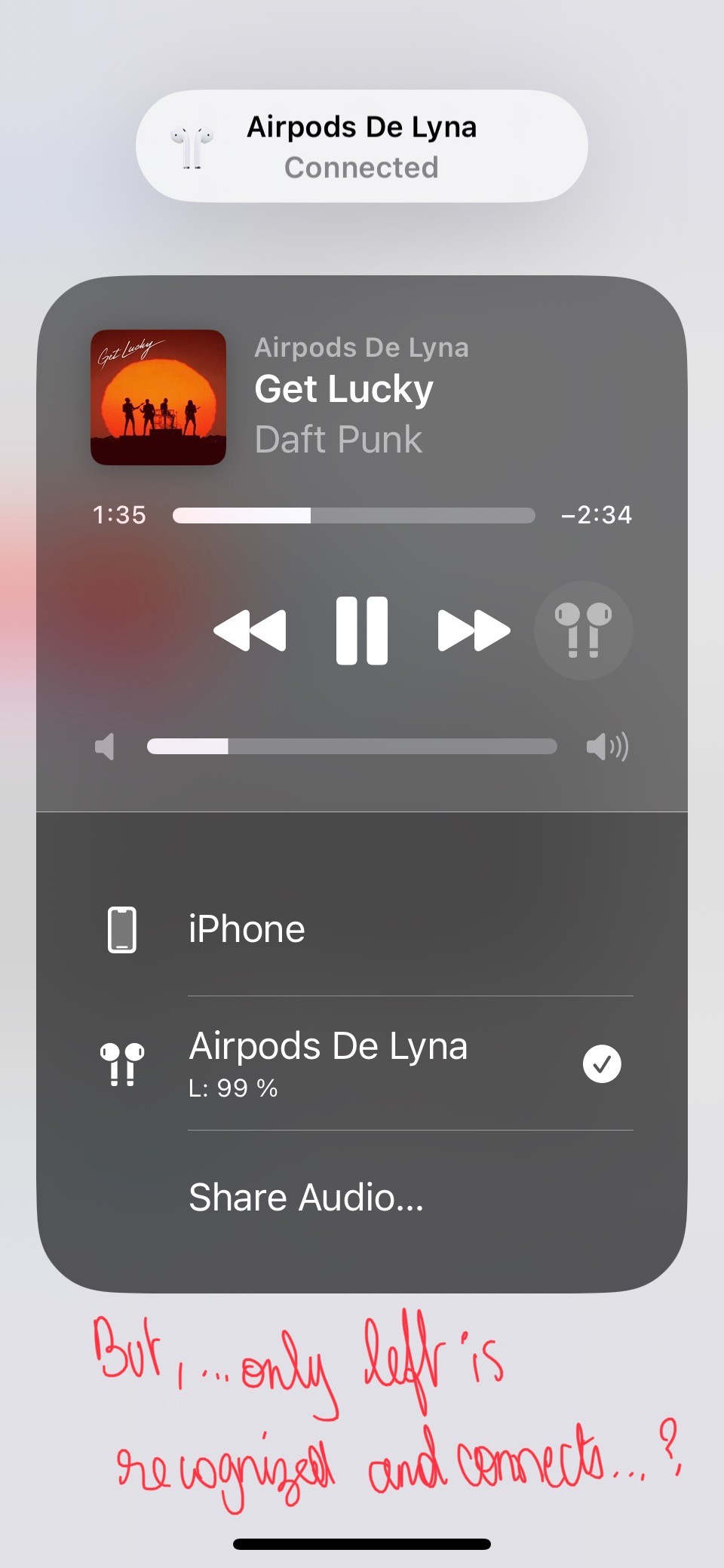The height and width of the screenshot is (1568, 724).
Task: Skip back to the previous track
Action: [x=250, y=631]
